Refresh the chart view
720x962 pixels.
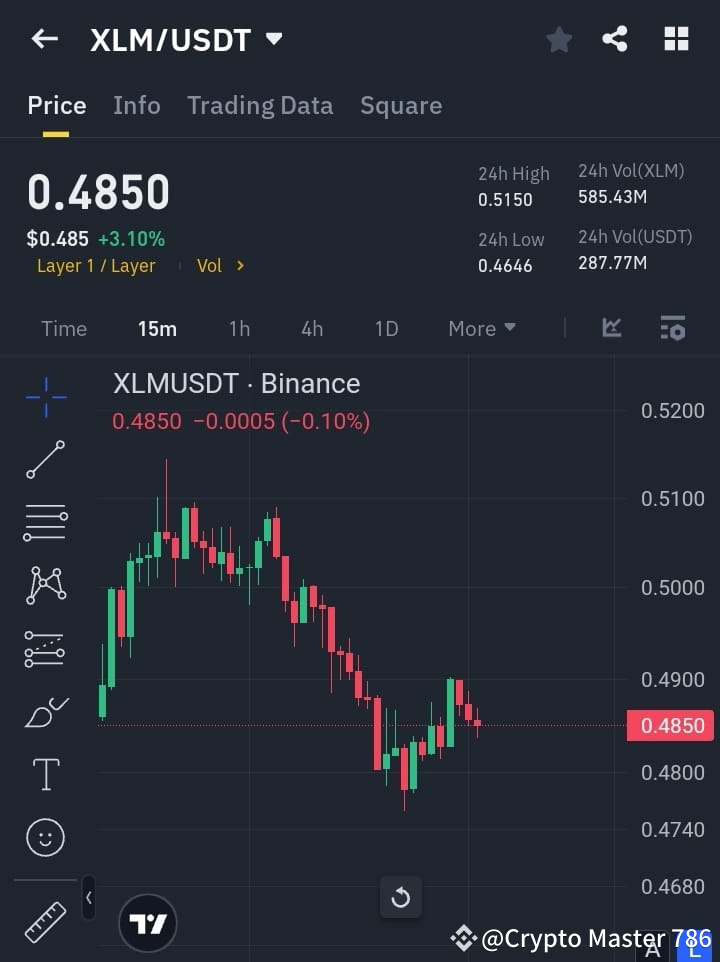point(401,897)
